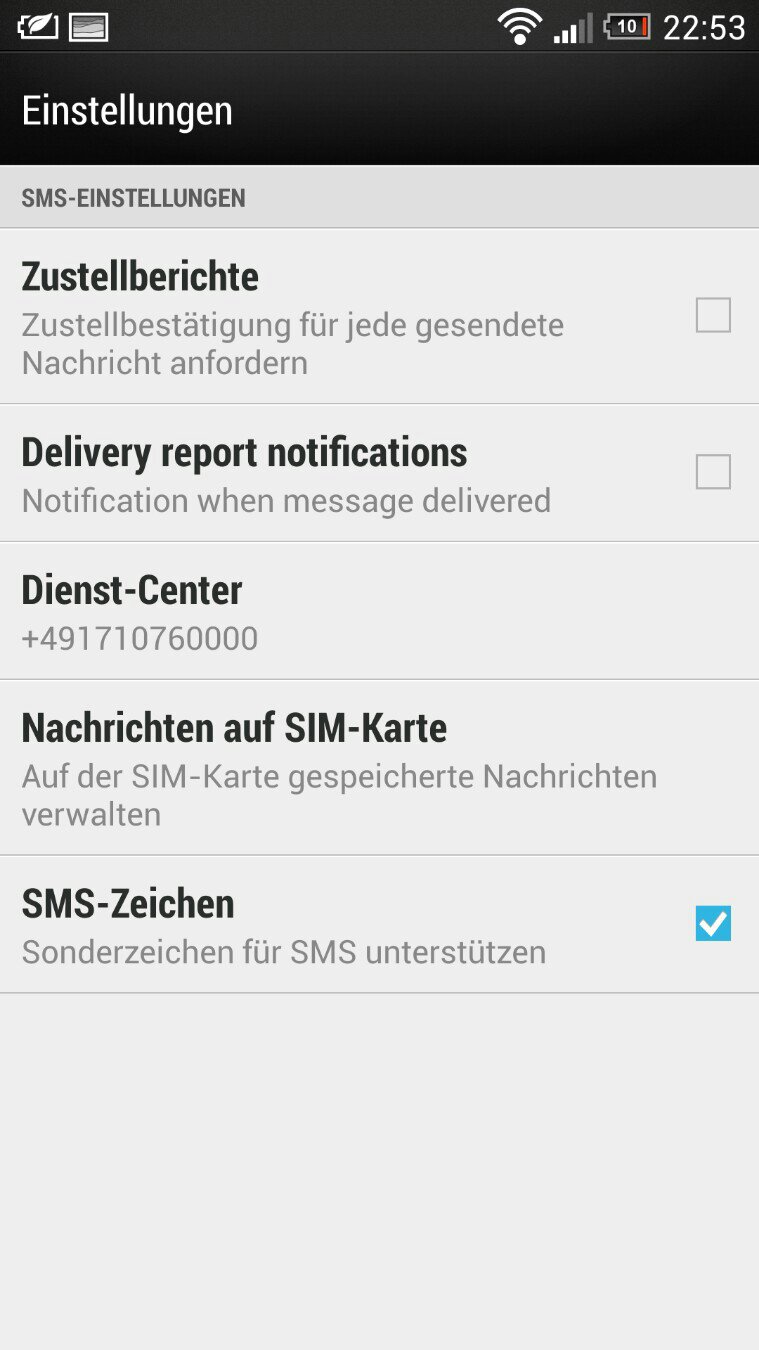The width and height of the screenshot is (759, 1350).
Task: Open the Dienst-Center number setting
Action: (379, 611)
